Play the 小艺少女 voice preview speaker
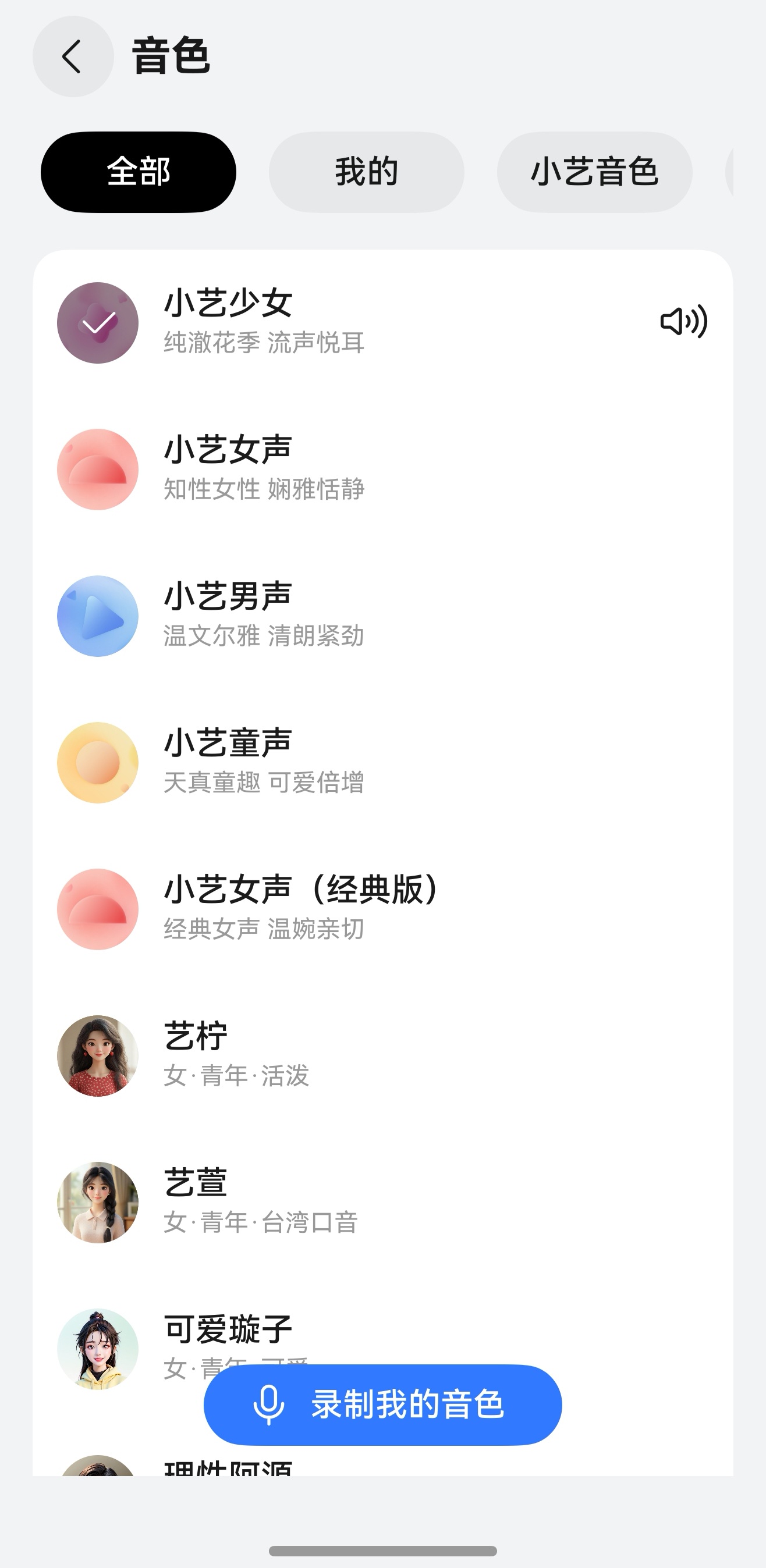 pos(683,321)
